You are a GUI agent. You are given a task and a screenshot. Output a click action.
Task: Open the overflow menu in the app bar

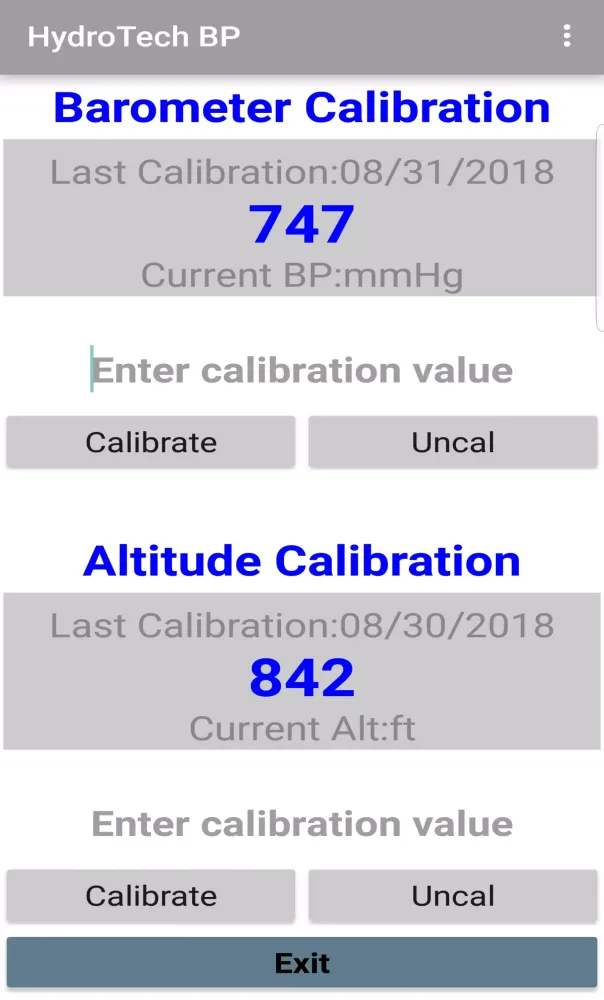pyautogui.click(x=567, y=37)
